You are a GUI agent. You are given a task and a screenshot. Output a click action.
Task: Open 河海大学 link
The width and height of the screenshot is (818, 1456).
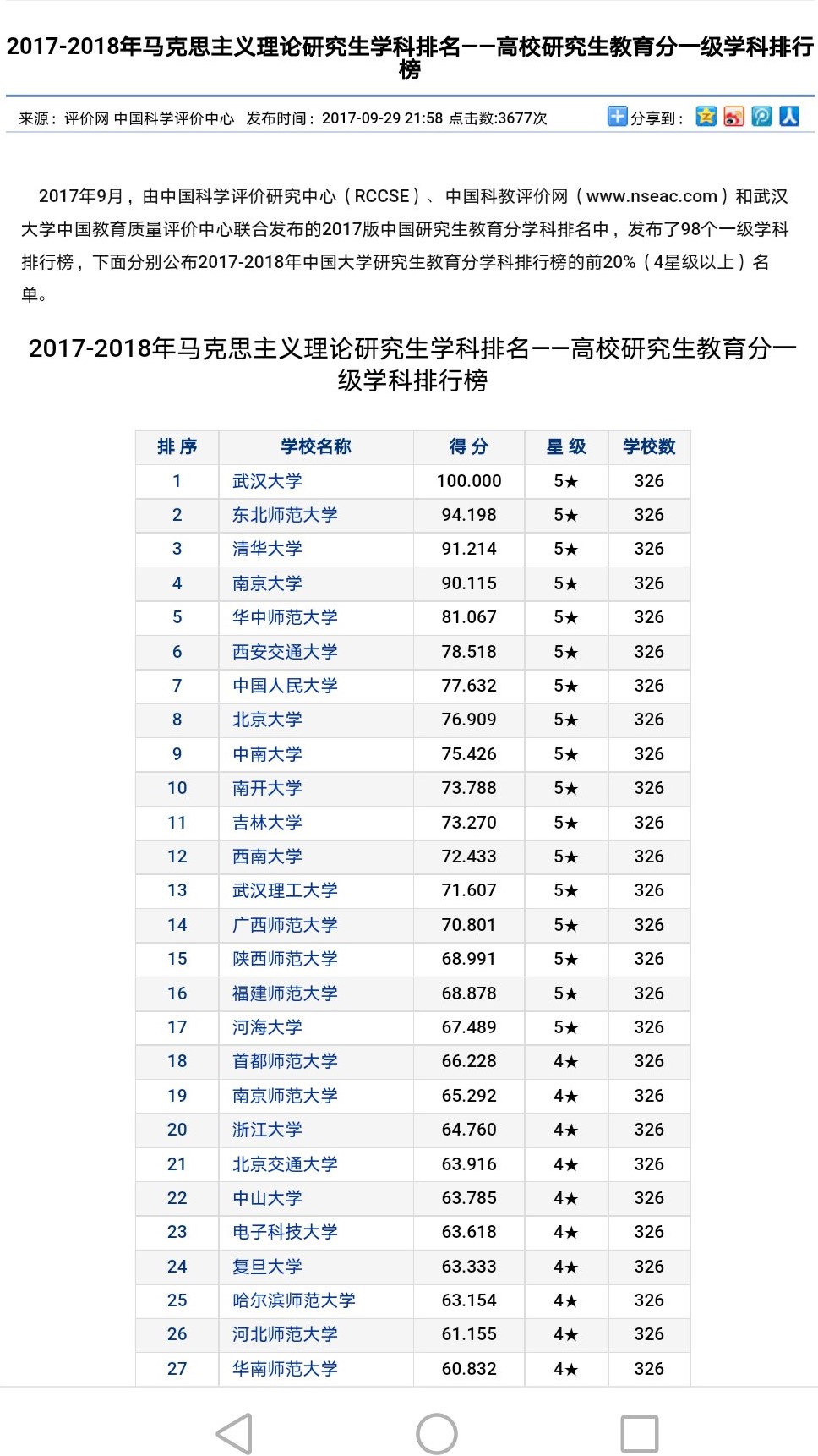click(x=267, y=1027)
